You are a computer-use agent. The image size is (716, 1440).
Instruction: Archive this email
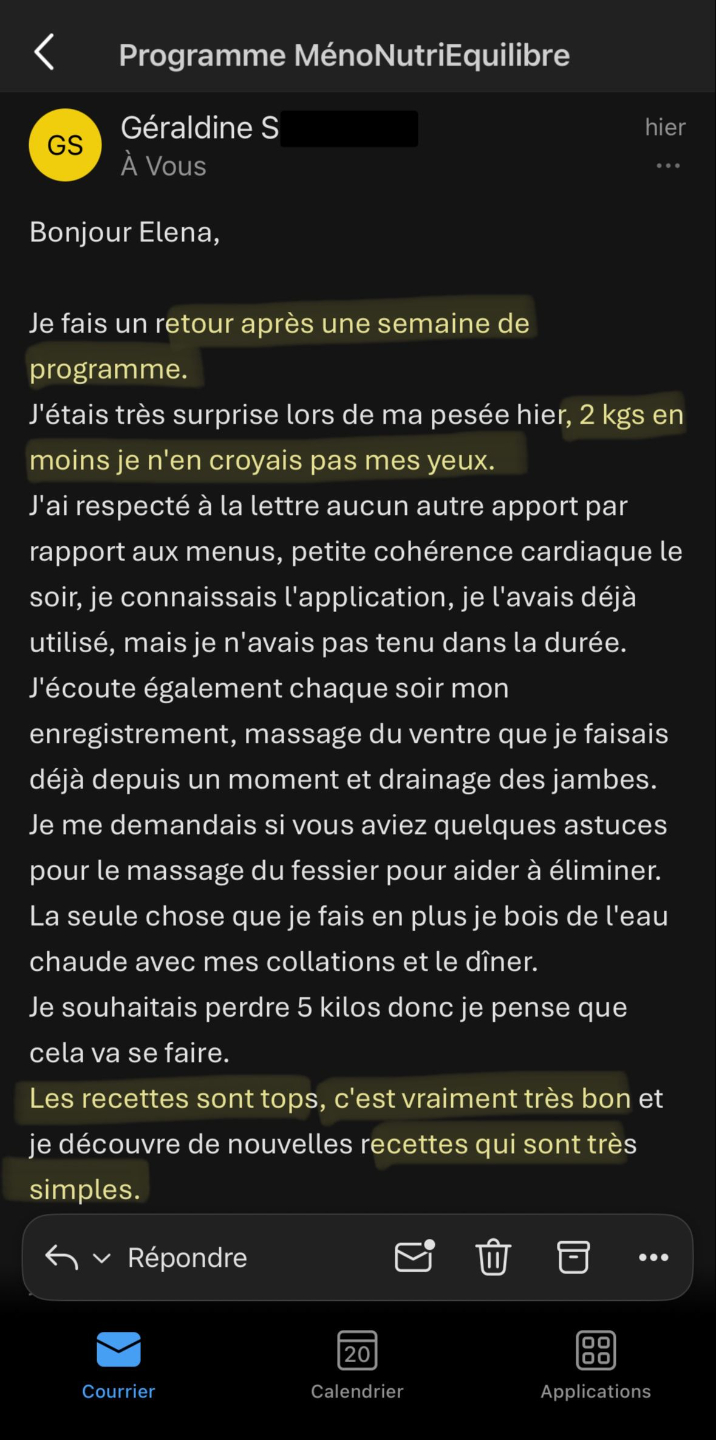click(x=573, y=1257)
